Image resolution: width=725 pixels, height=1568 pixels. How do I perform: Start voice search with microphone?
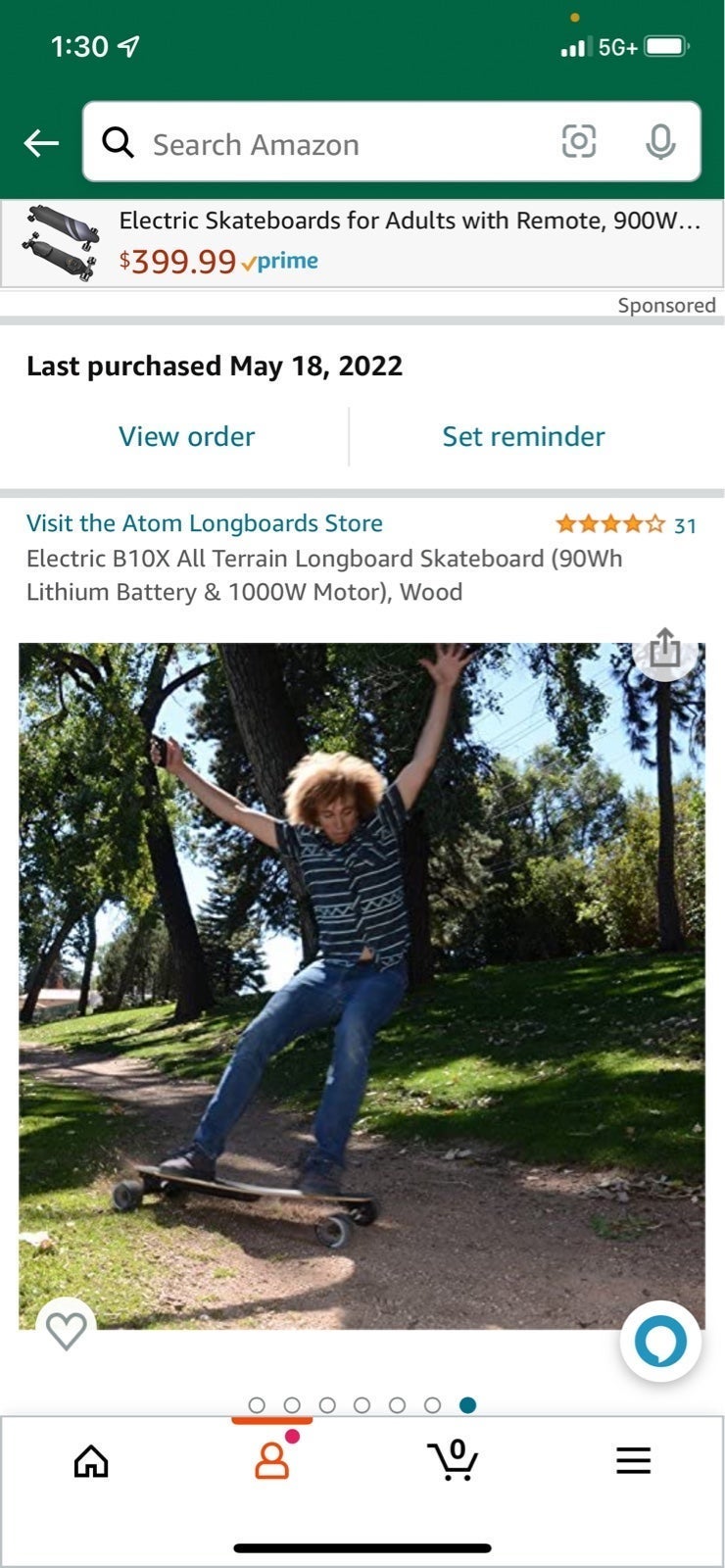coord(660,142)
